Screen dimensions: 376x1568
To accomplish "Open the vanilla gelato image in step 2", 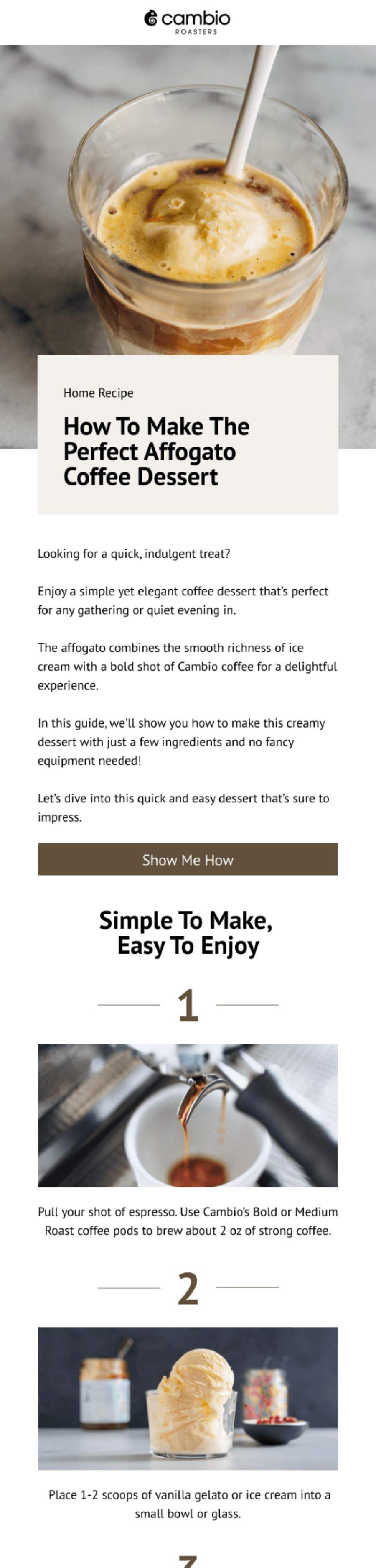I will coord(188,1398).
